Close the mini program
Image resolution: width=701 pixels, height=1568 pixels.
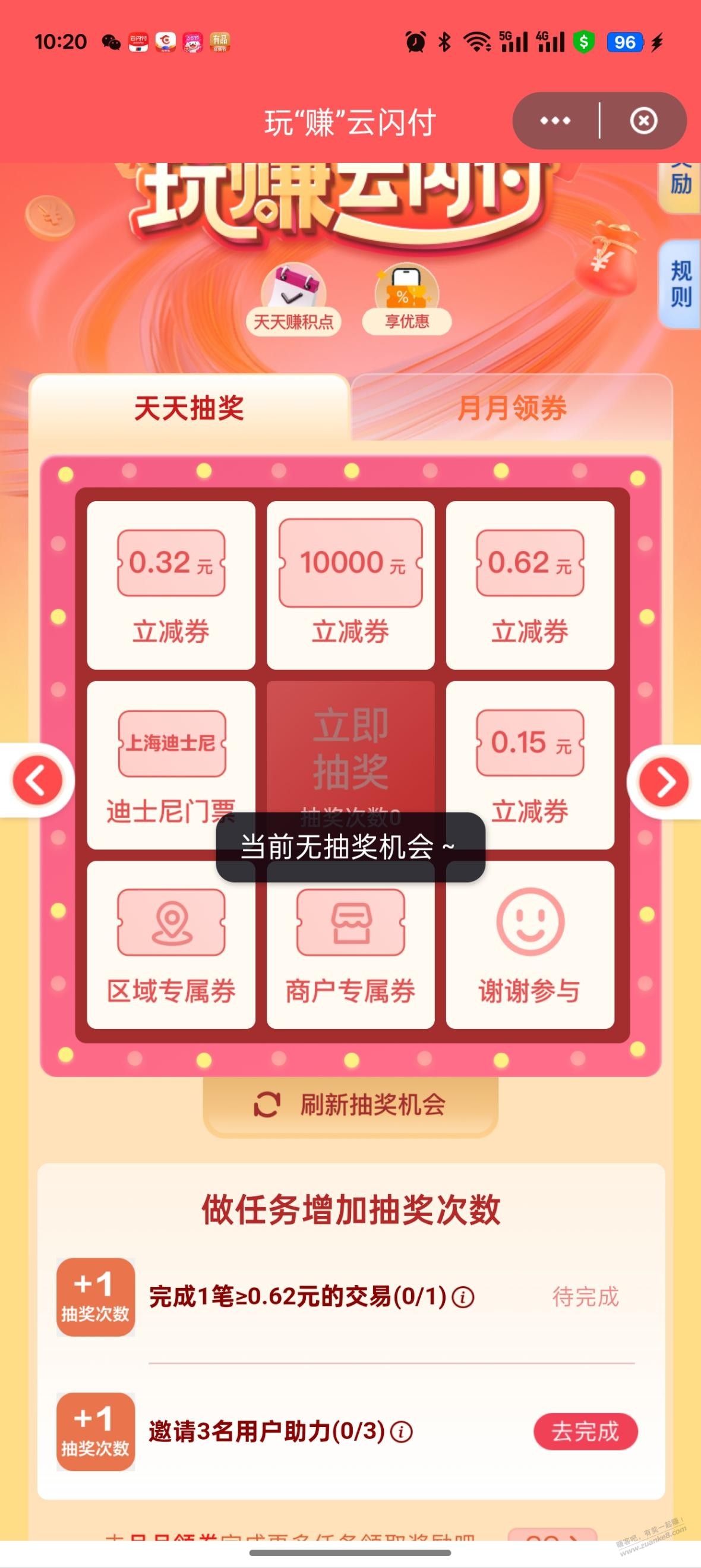click(x=643, y=121)
